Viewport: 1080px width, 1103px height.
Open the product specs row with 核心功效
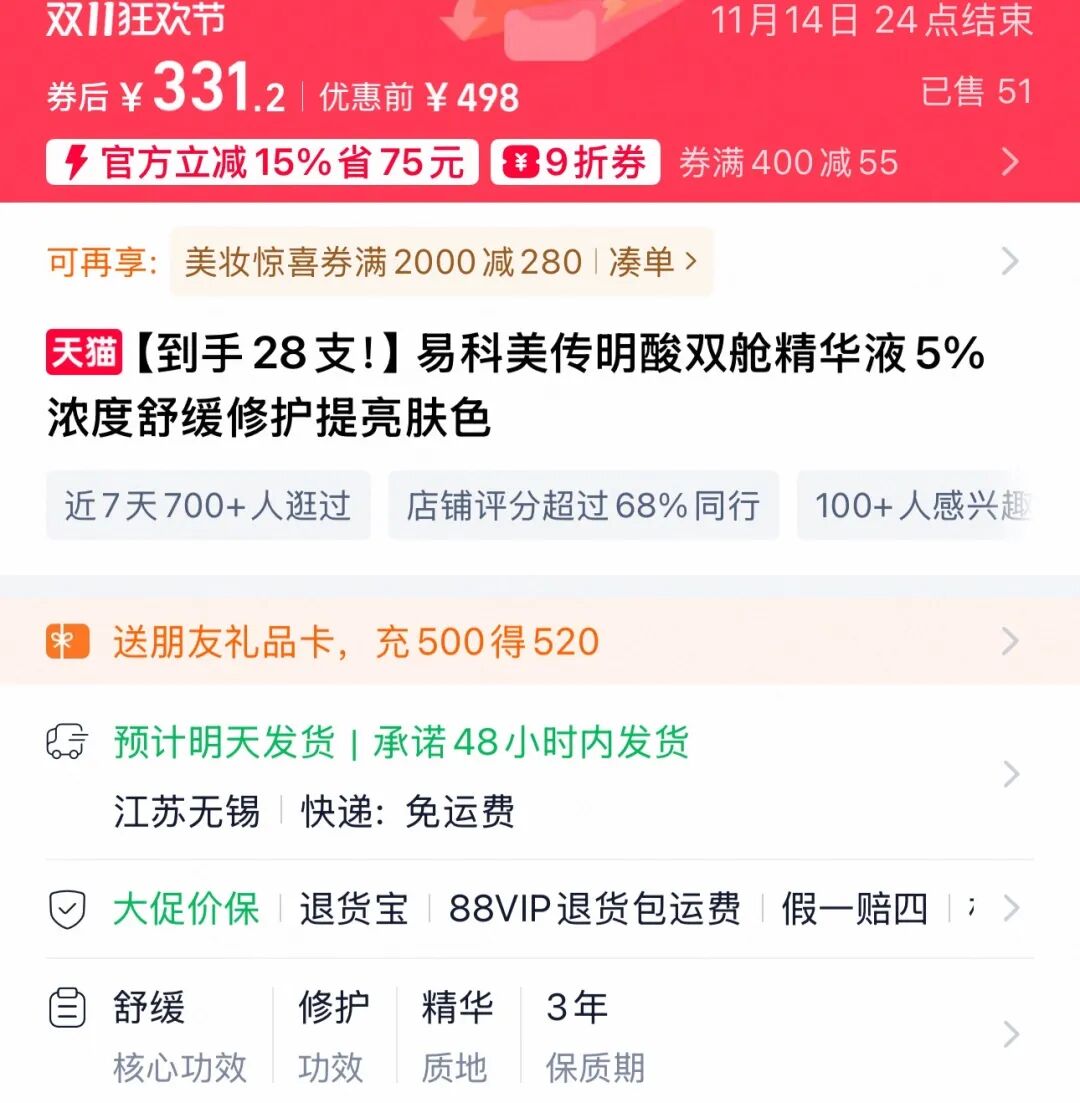click(540, 1035)
